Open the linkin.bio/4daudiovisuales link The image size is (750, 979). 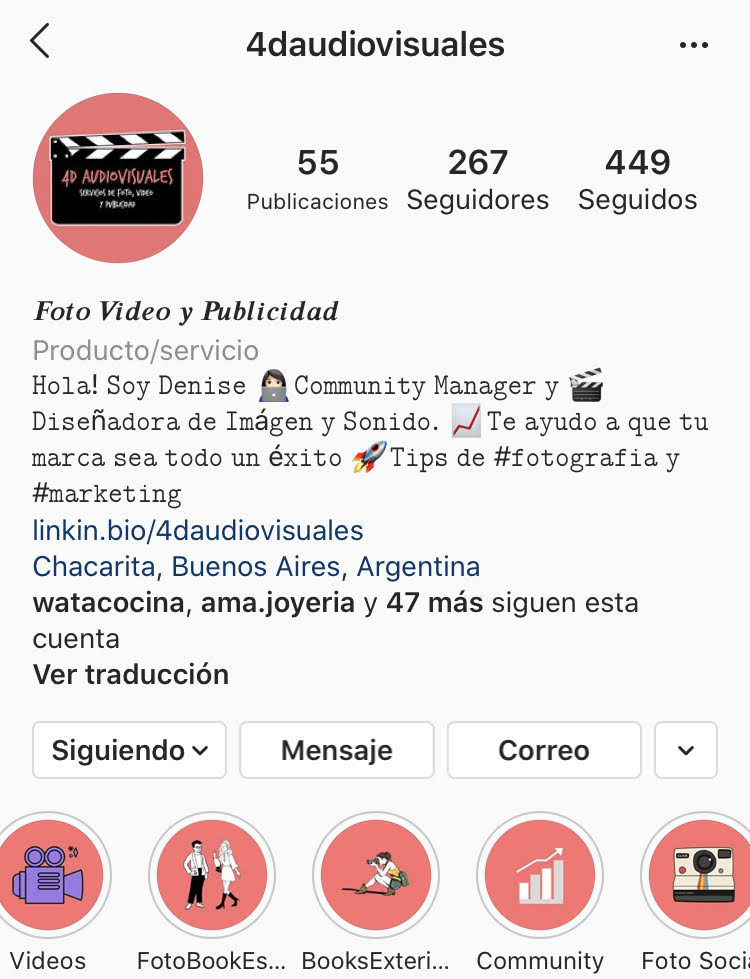[198, 530]
